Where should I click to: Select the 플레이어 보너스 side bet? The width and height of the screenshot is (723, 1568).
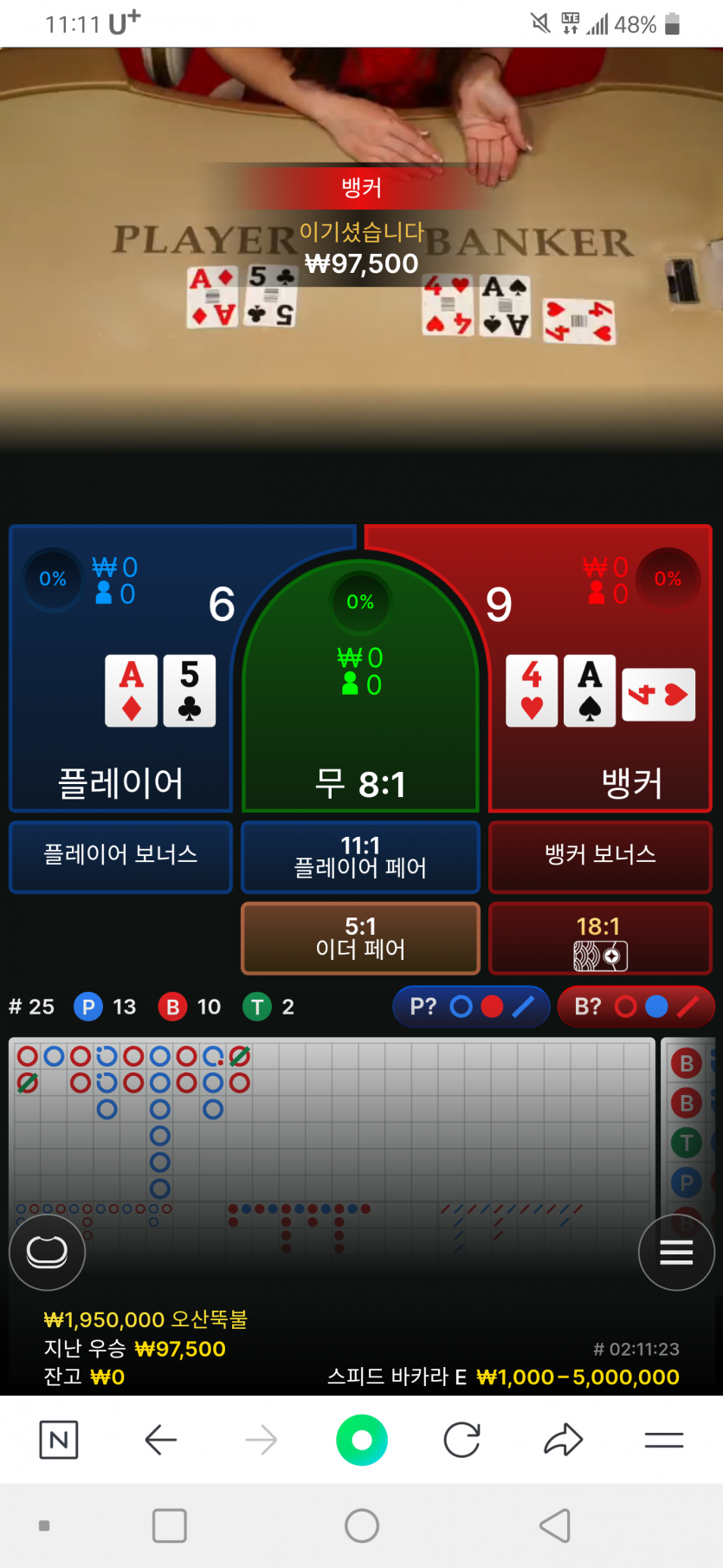[120, 856]
